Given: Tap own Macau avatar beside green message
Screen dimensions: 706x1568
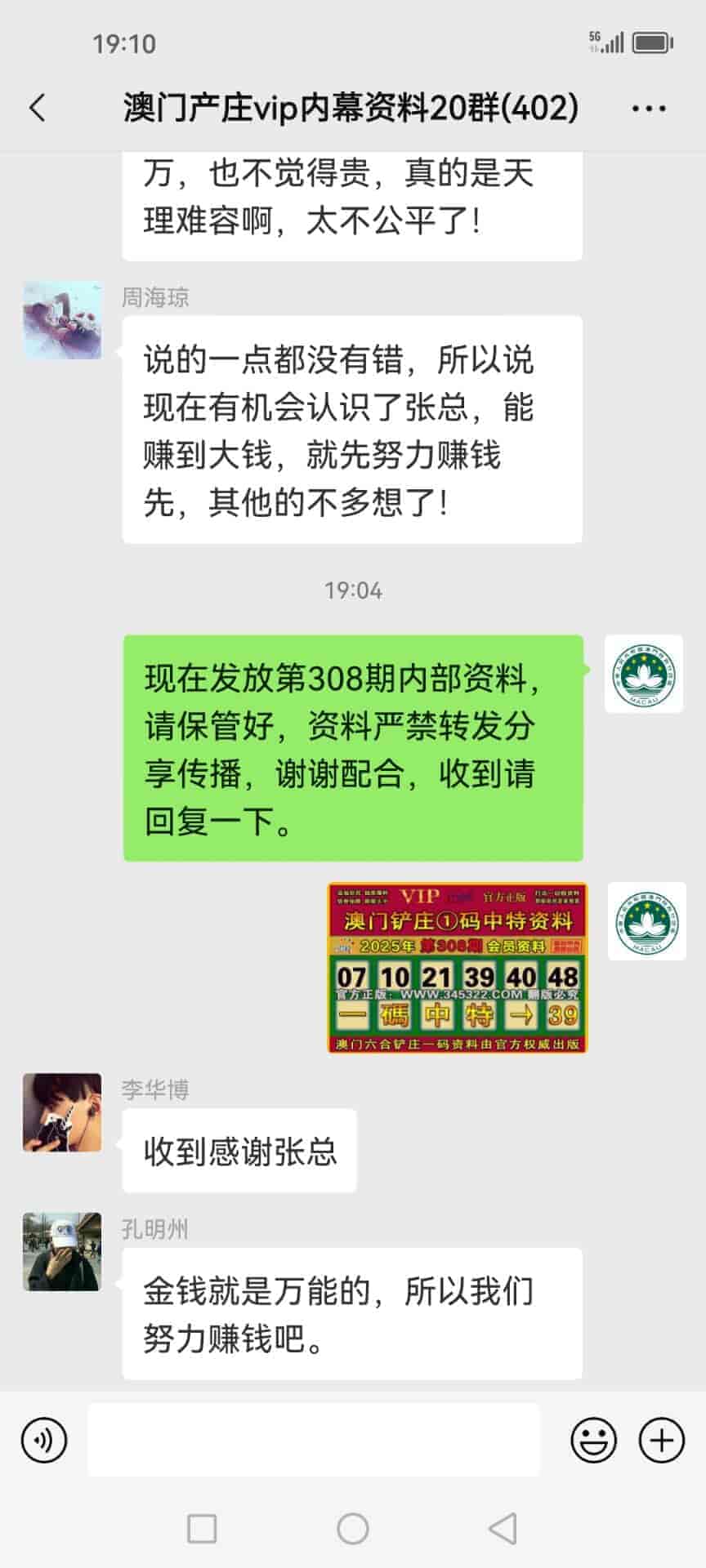Looking at the screenshot, I should tap(644, 674).
